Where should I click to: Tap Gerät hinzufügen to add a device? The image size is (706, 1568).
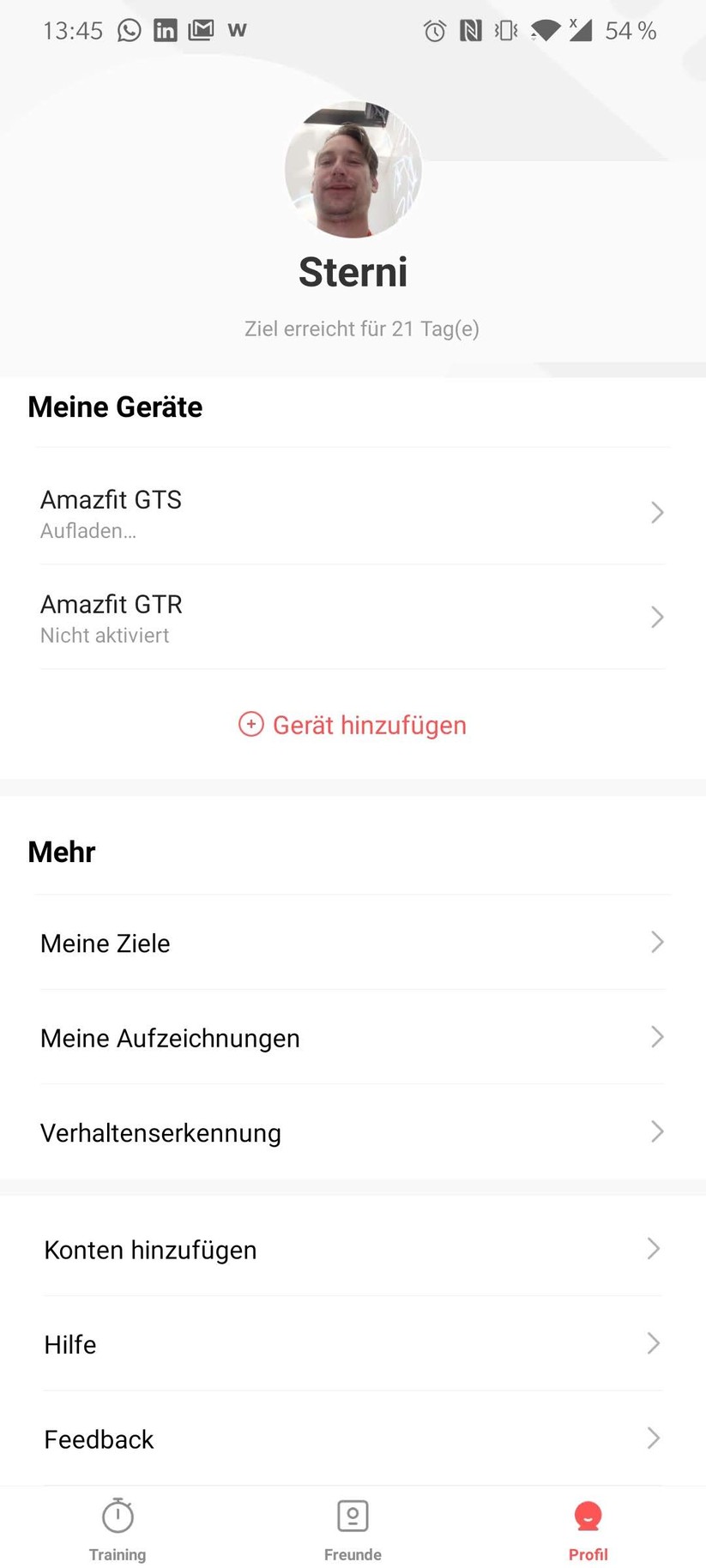353,725
